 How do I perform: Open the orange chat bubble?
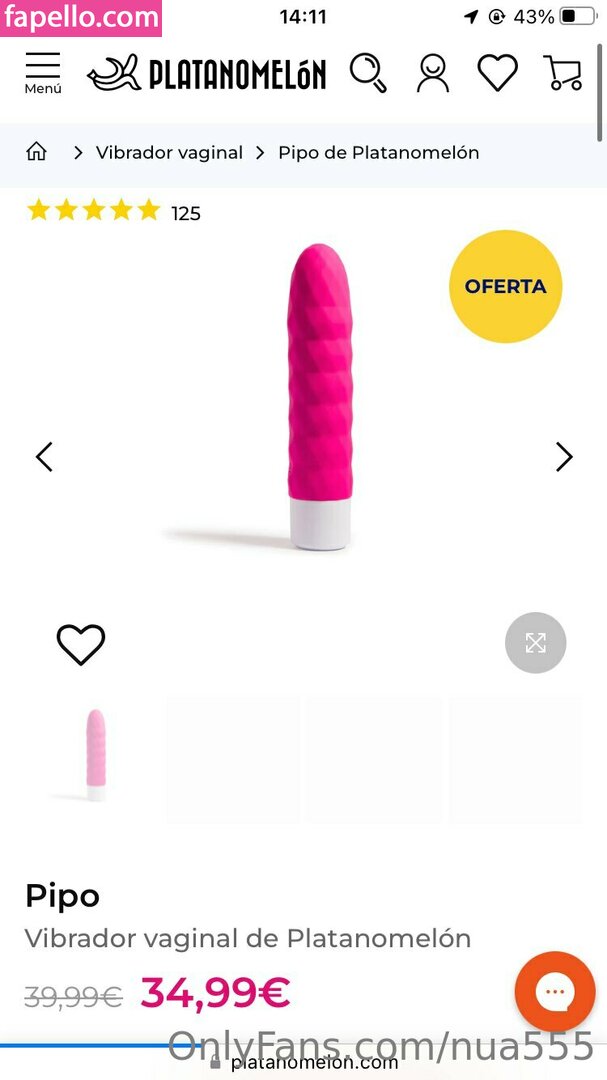tap(554, 992)
